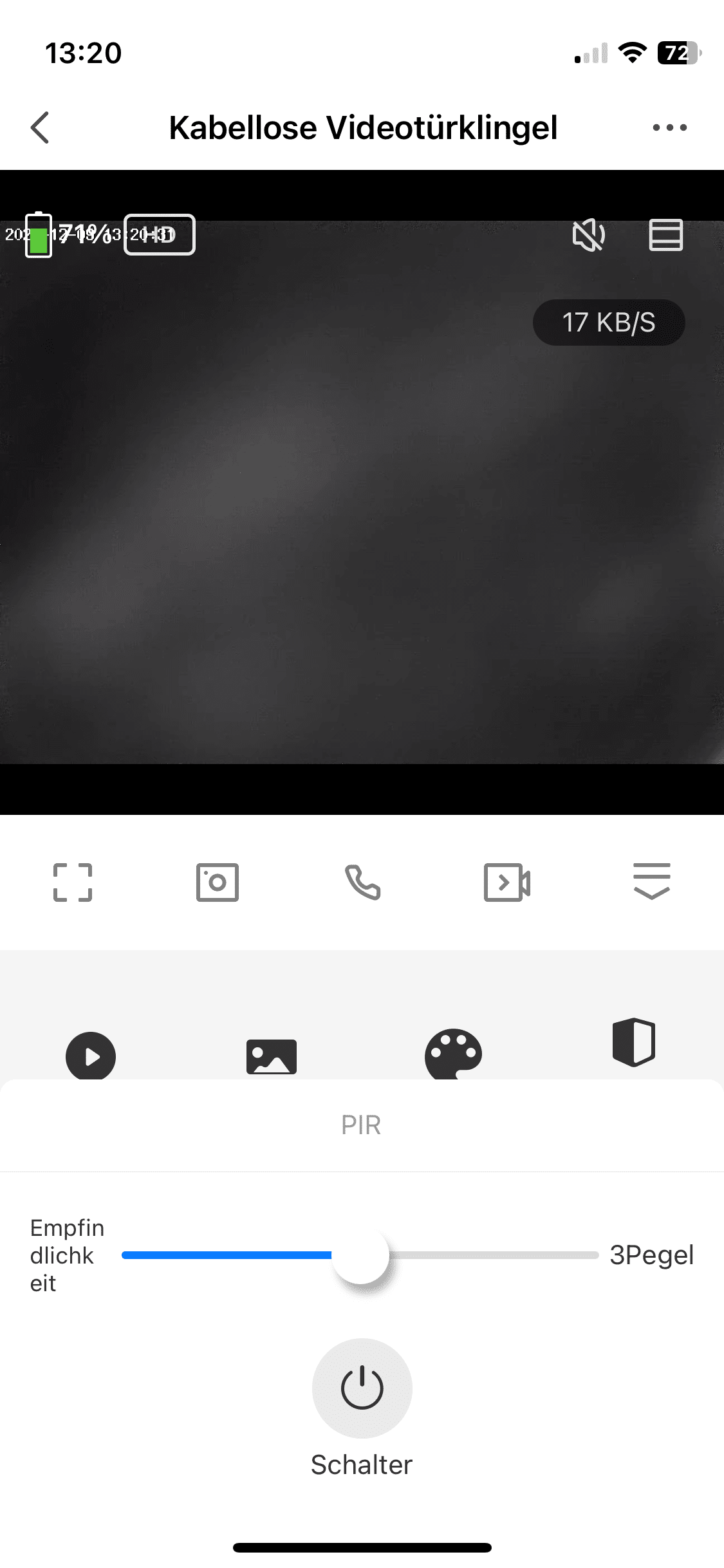
Task: Enter fullscreen video mode
Action: 73,882
